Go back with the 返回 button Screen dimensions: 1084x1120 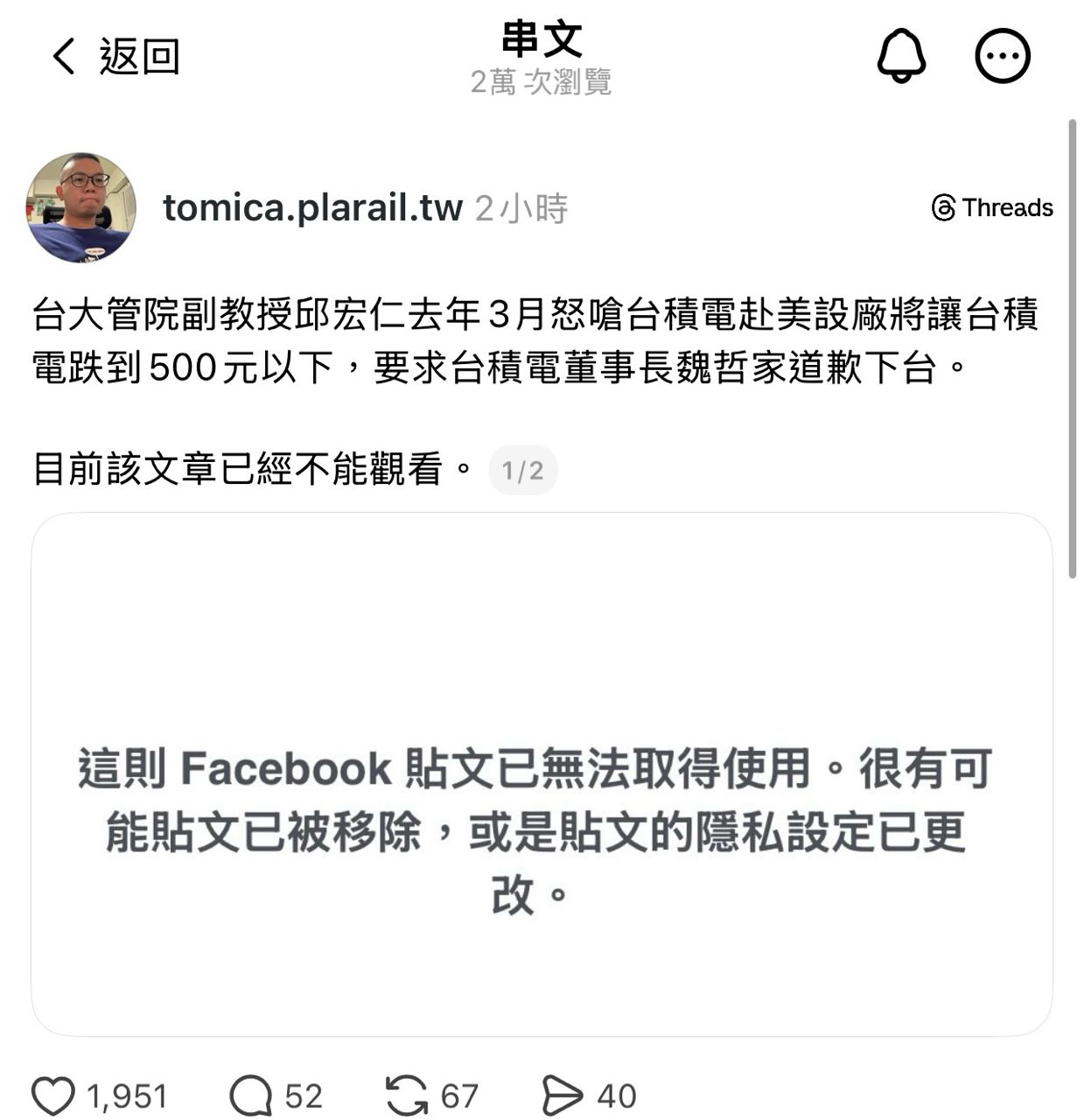pos(115,57)
